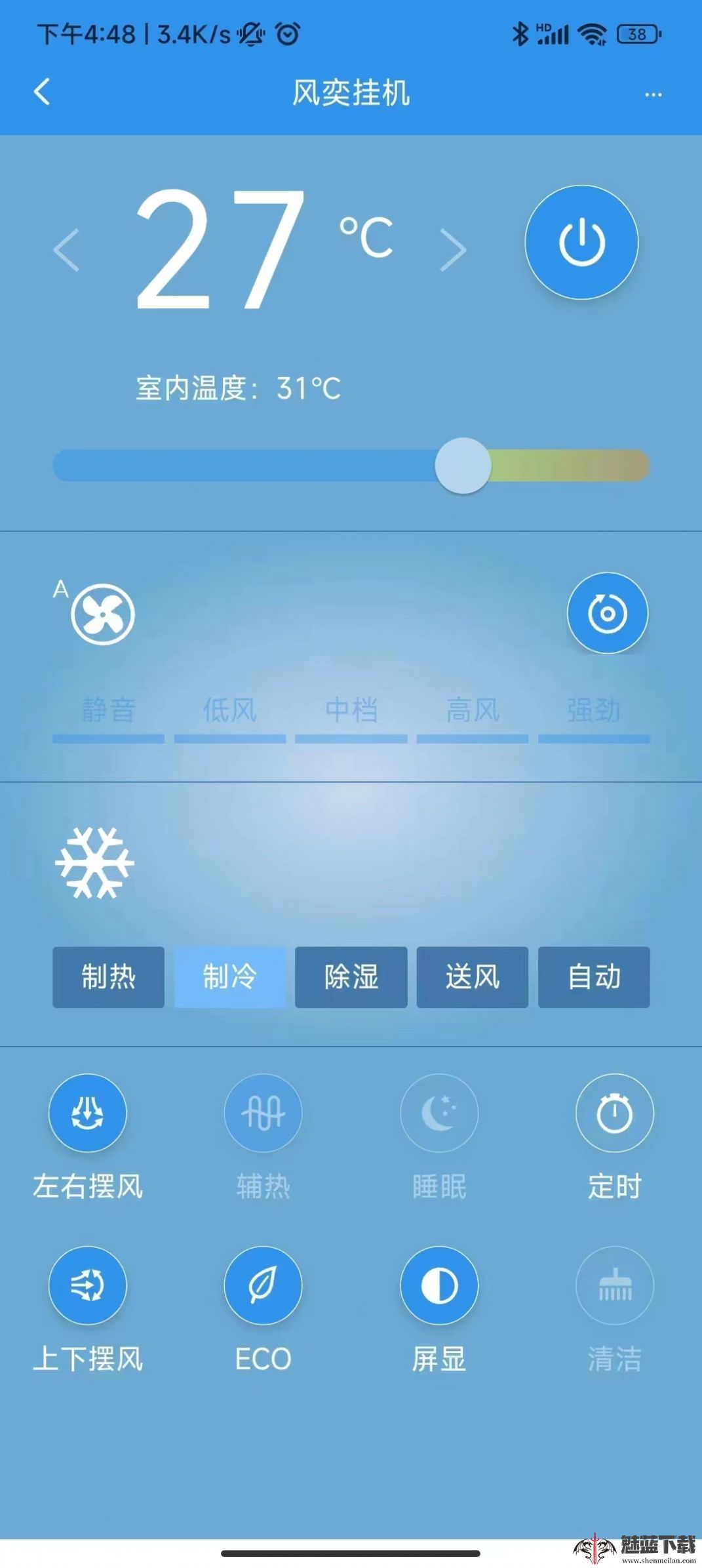Tap the back arrow to leave 风奕挂机

tap(43, 93)
